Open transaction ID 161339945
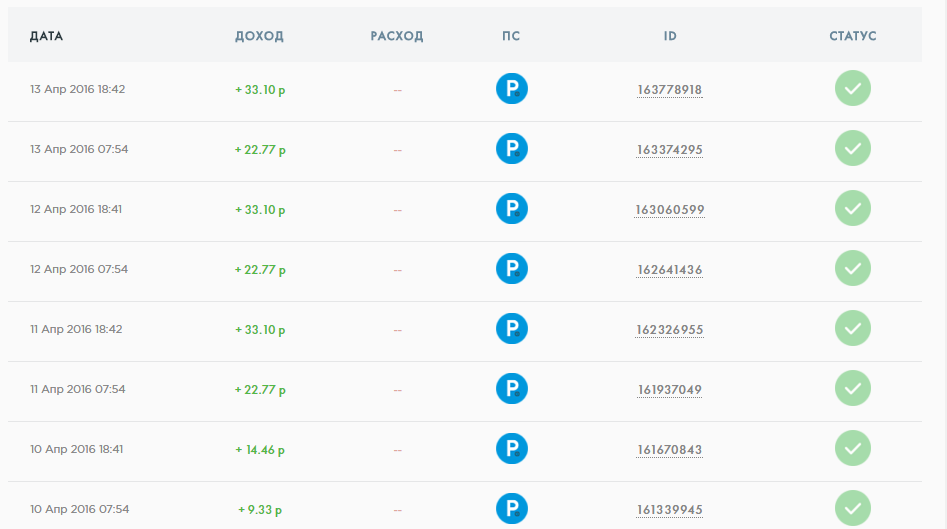The image size is (947, 529). coord(669,510)
